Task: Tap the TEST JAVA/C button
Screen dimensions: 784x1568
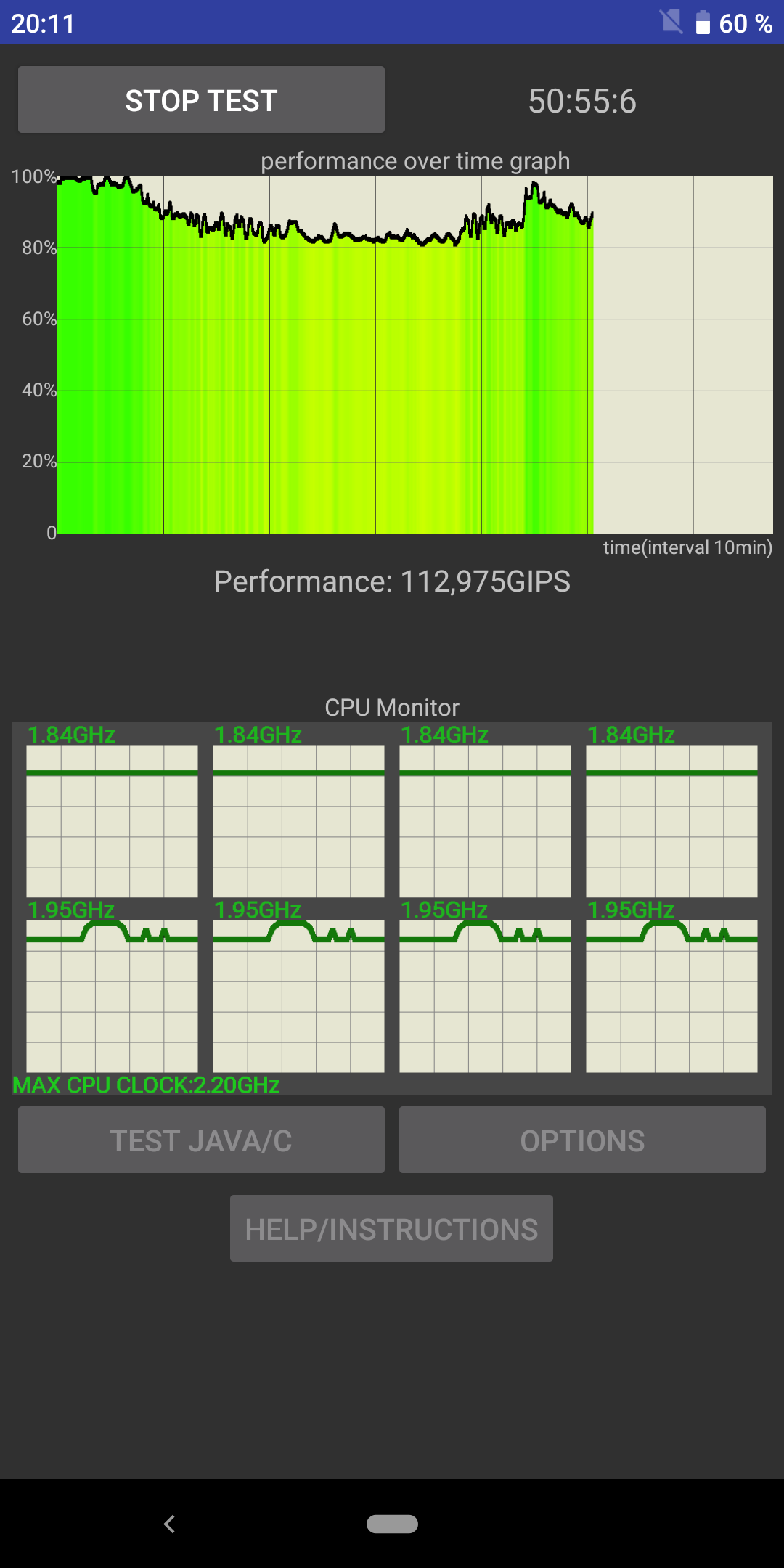Action: tap(201, 1140)
